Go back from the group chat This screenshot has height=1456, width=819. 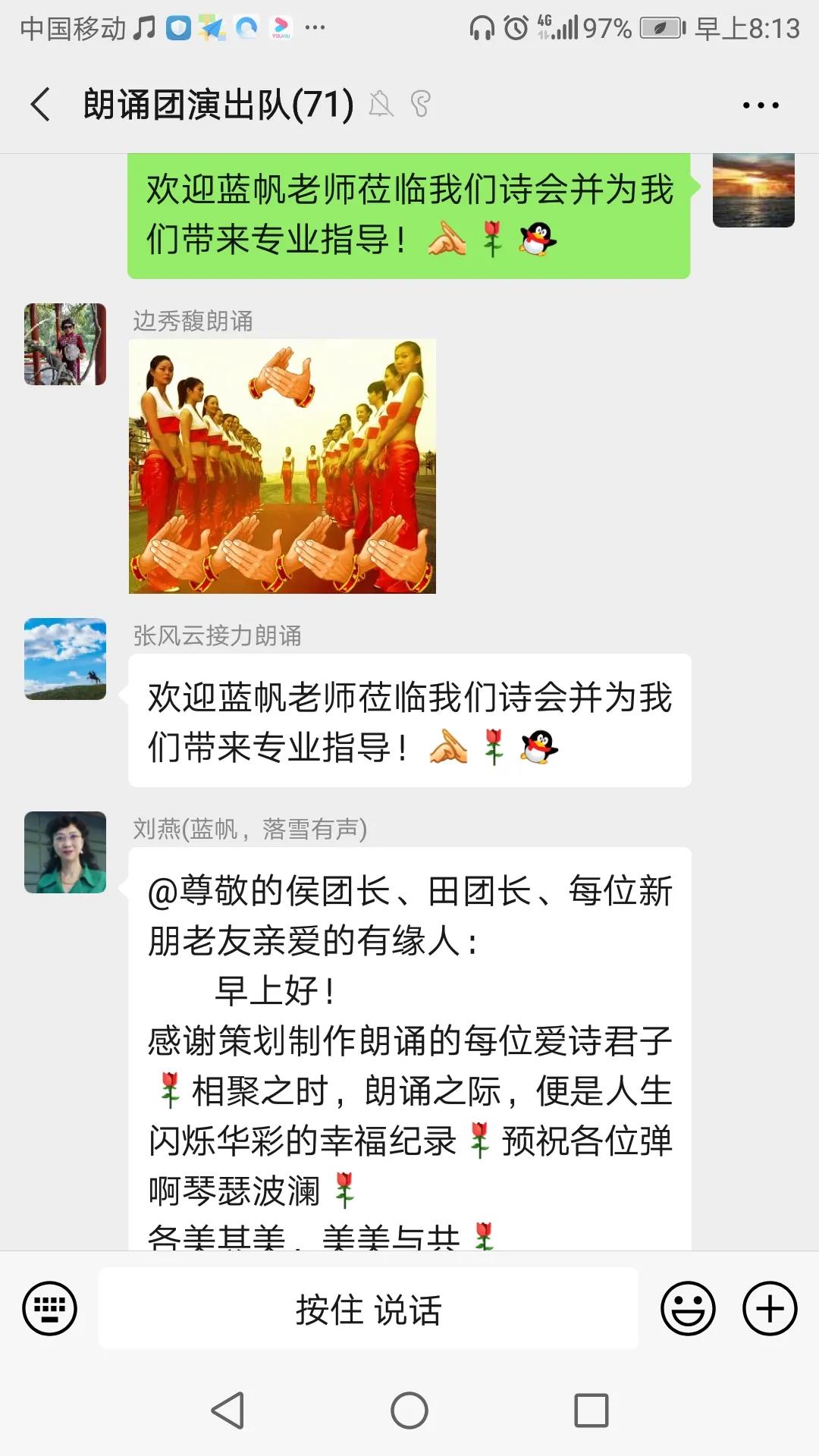point(41,105)
